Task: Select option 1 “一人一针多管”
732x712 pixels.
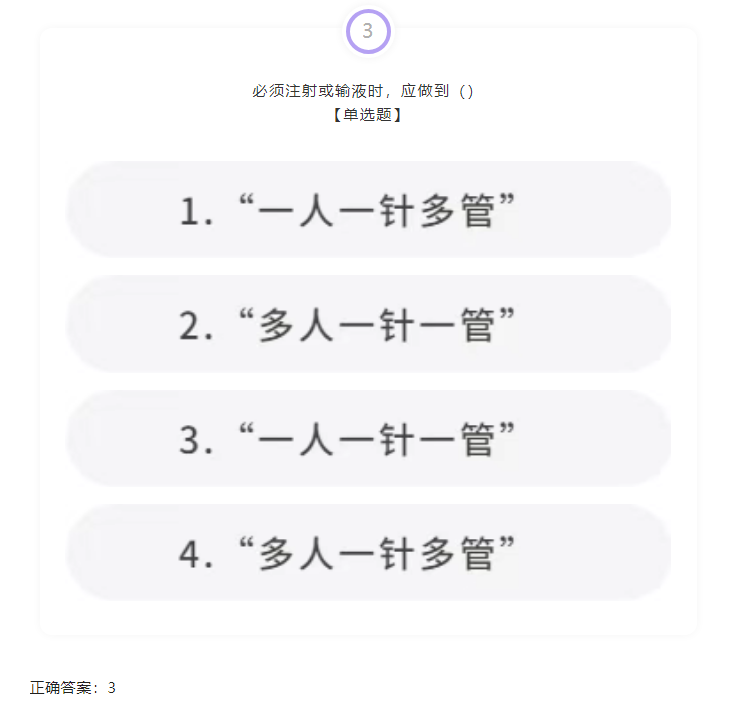Action: (368, 210)
